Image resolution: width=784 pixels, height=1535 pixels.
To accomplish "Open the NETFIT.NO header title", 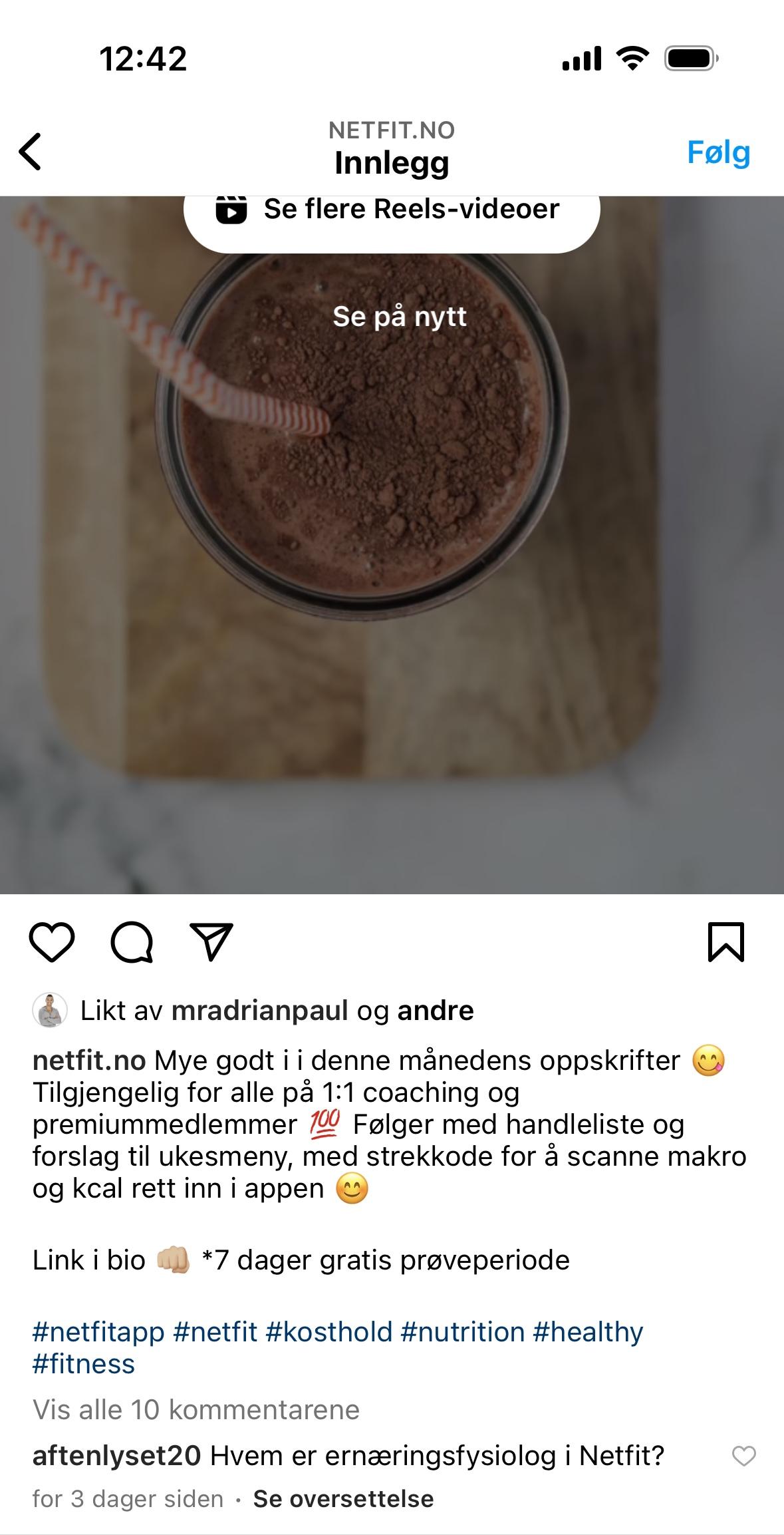I will (x=392, y=130).
